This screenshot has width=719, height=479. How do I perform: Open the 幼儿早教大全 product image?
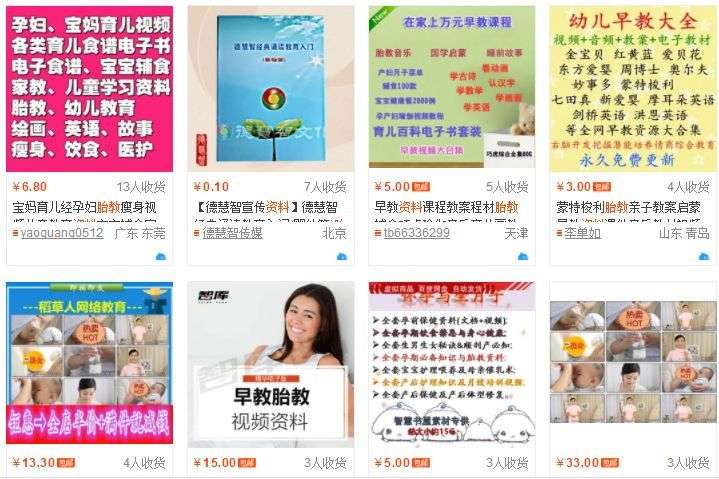pos(632,88)
